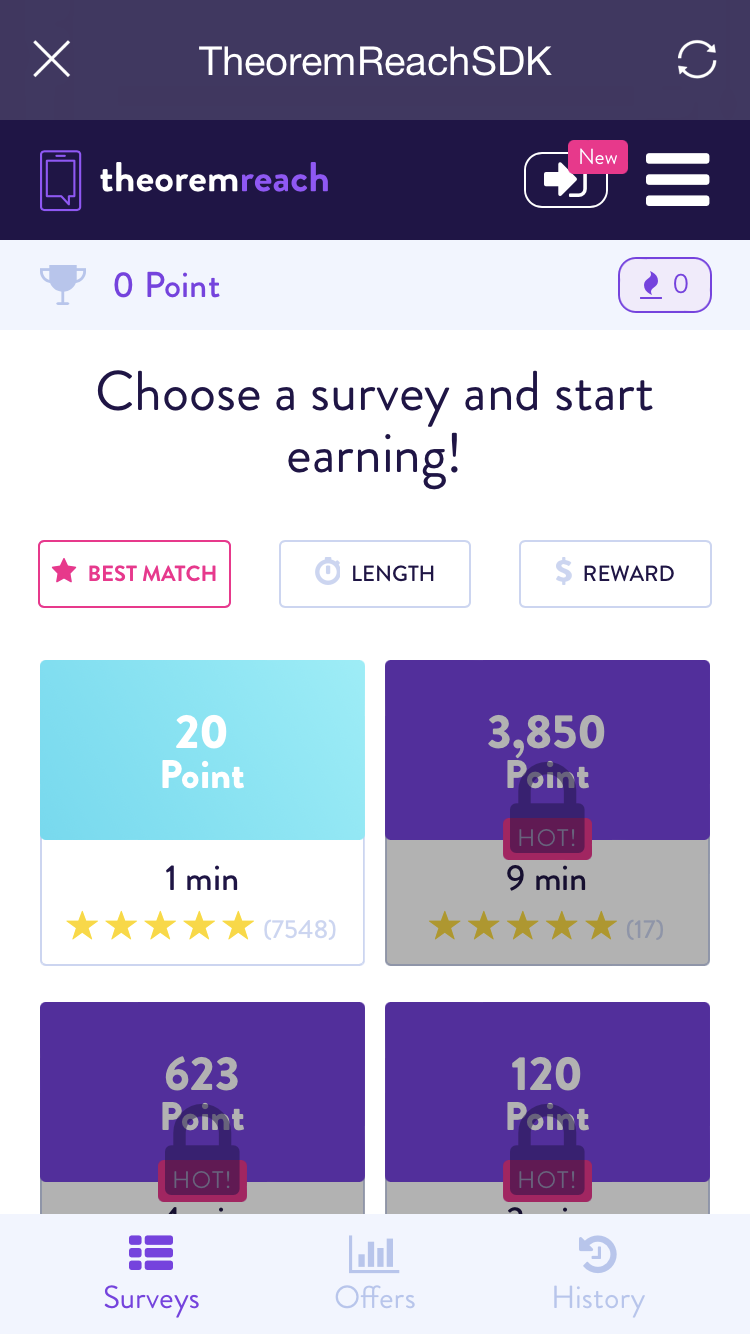Sort surveys by Length

[375, 574]
